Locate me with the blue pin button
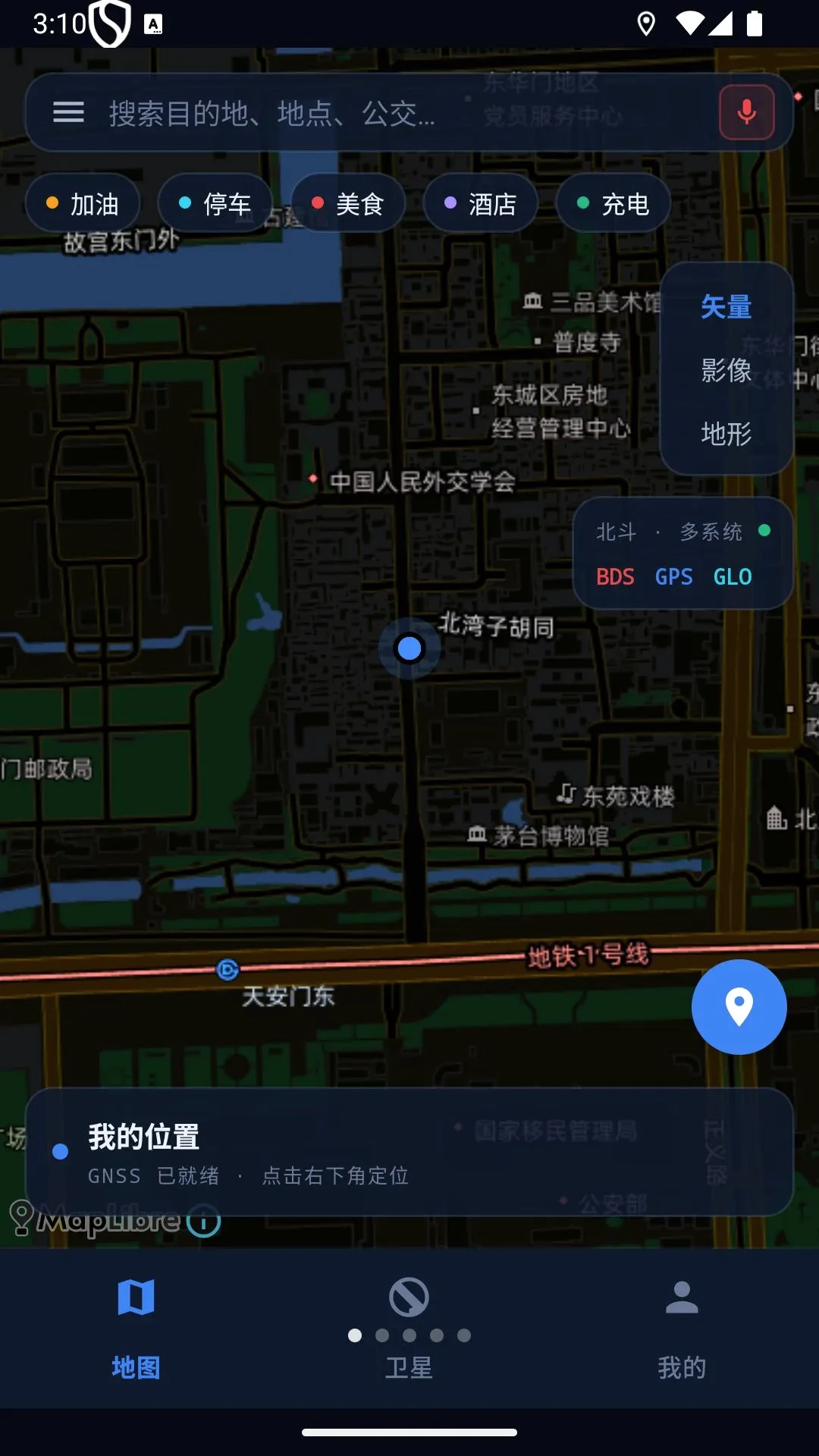819x1456 pixels. coord(739,1007)
